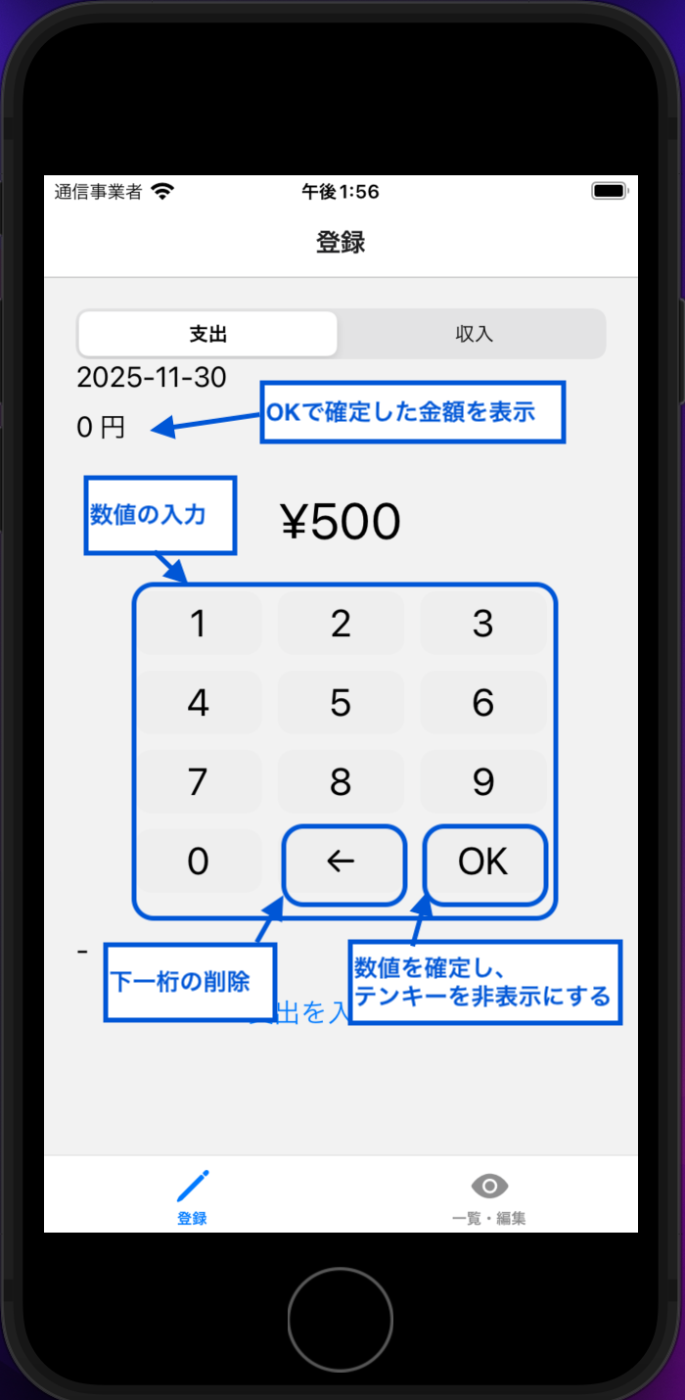
Task: Enter digit 9 on the keypad
Action: click(x=483, y=782)
